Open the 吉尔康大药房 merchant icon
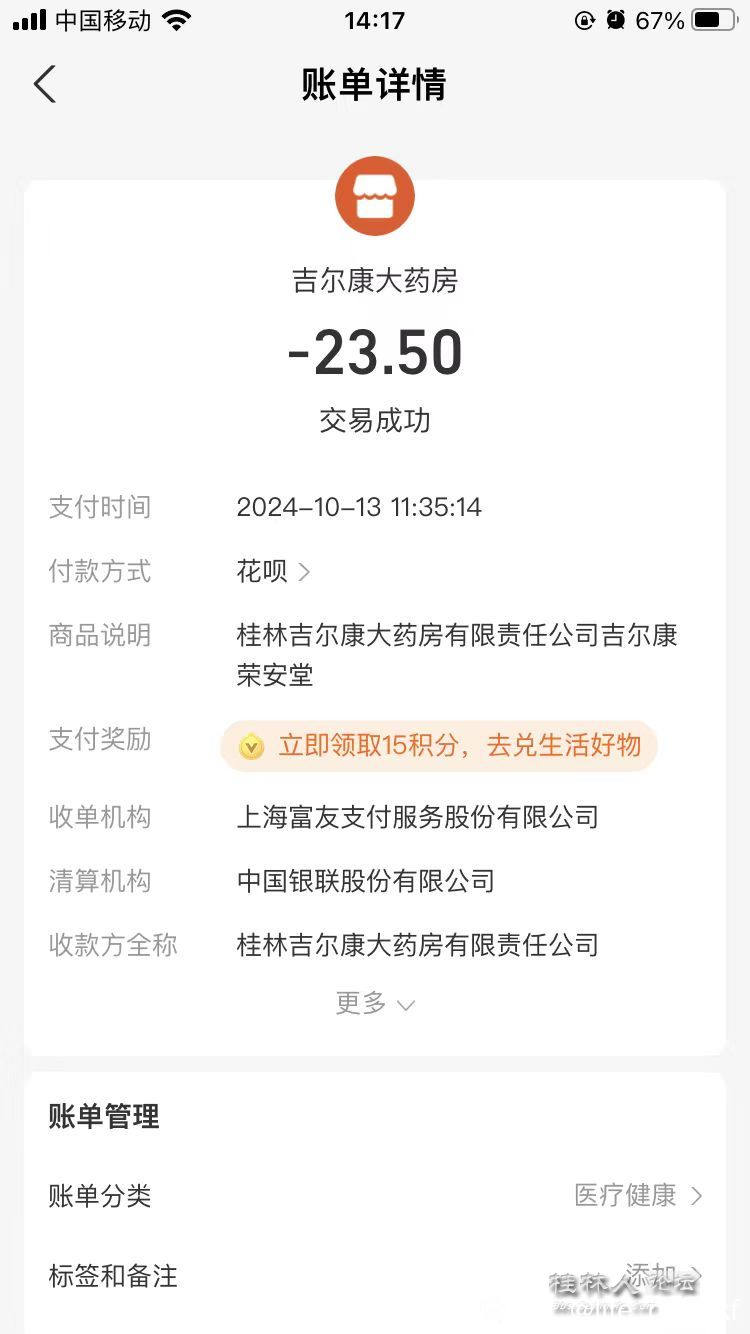This screenshot has width=750, height=1334. point(375,196)
